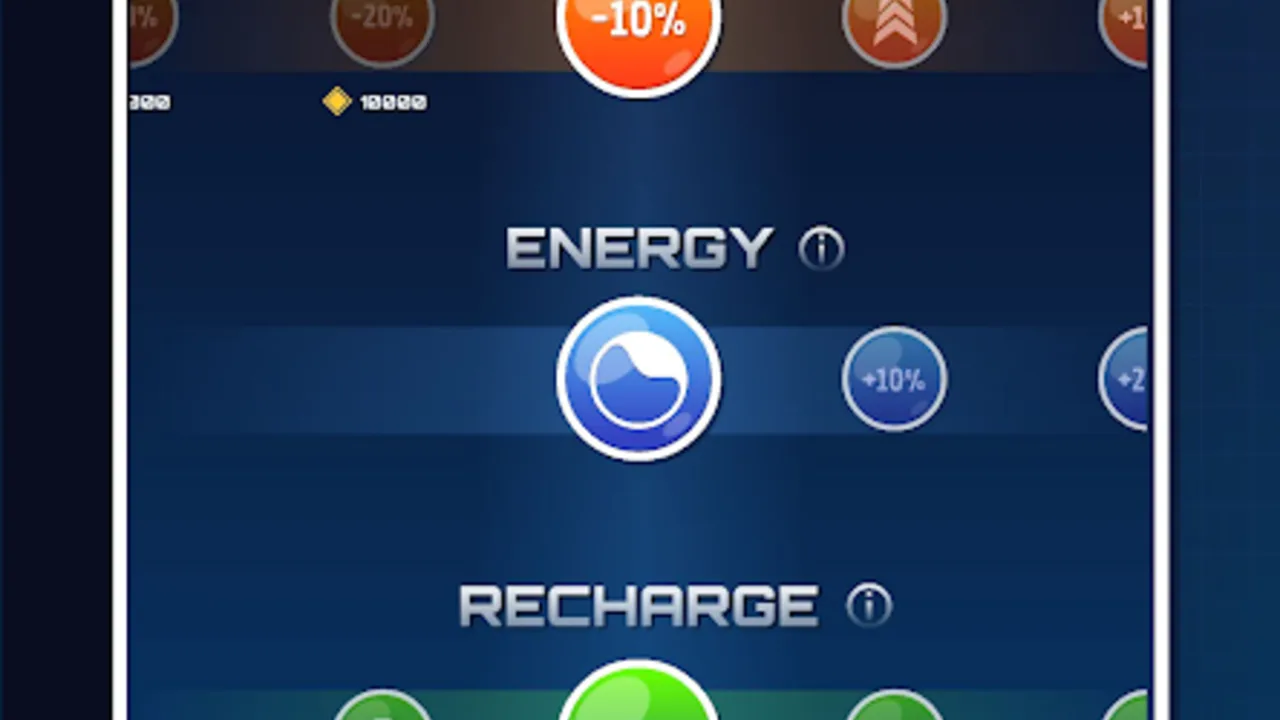Pick the blue +10% Energy upgrade
Viewport: 1280px width, 720px height.
point(894,379)
